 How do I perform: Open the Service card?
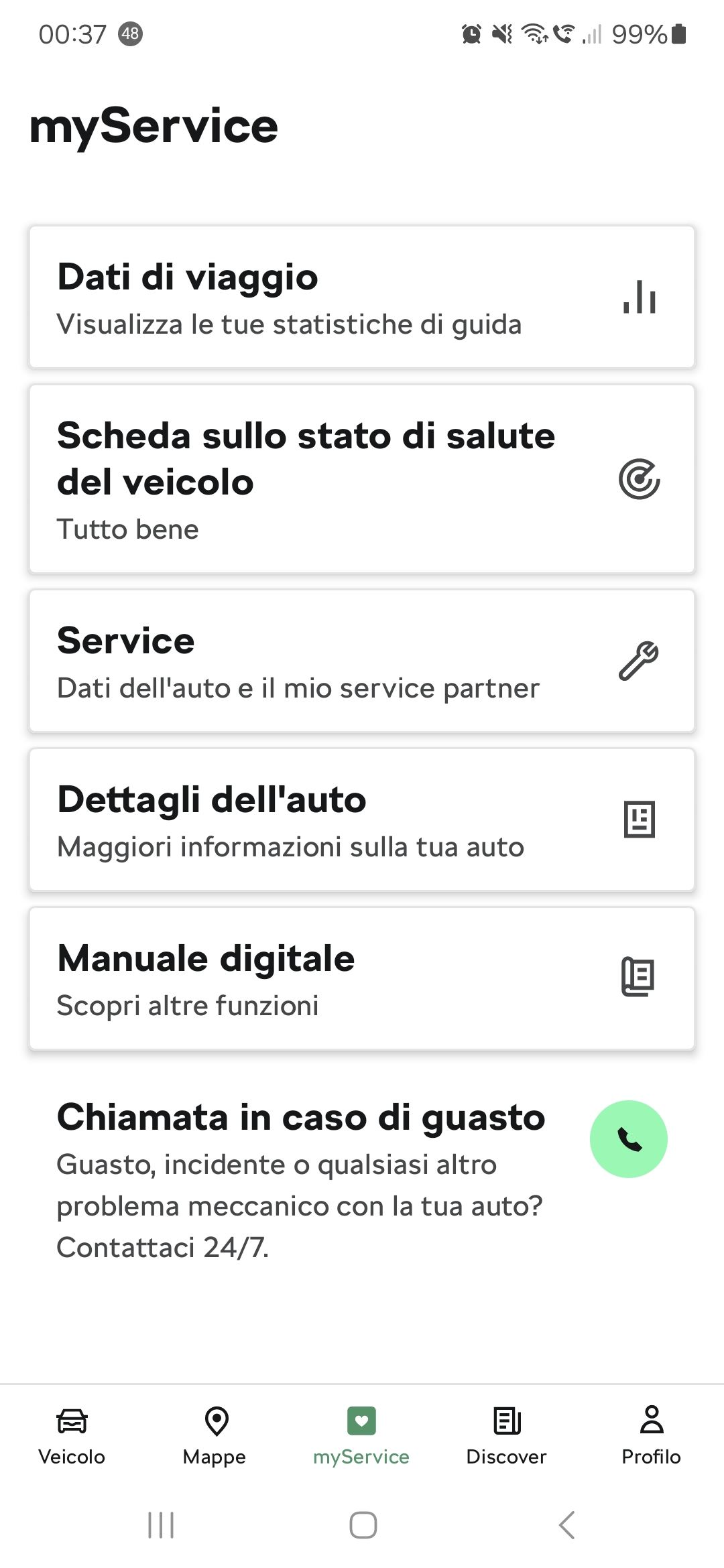[362, 661]
